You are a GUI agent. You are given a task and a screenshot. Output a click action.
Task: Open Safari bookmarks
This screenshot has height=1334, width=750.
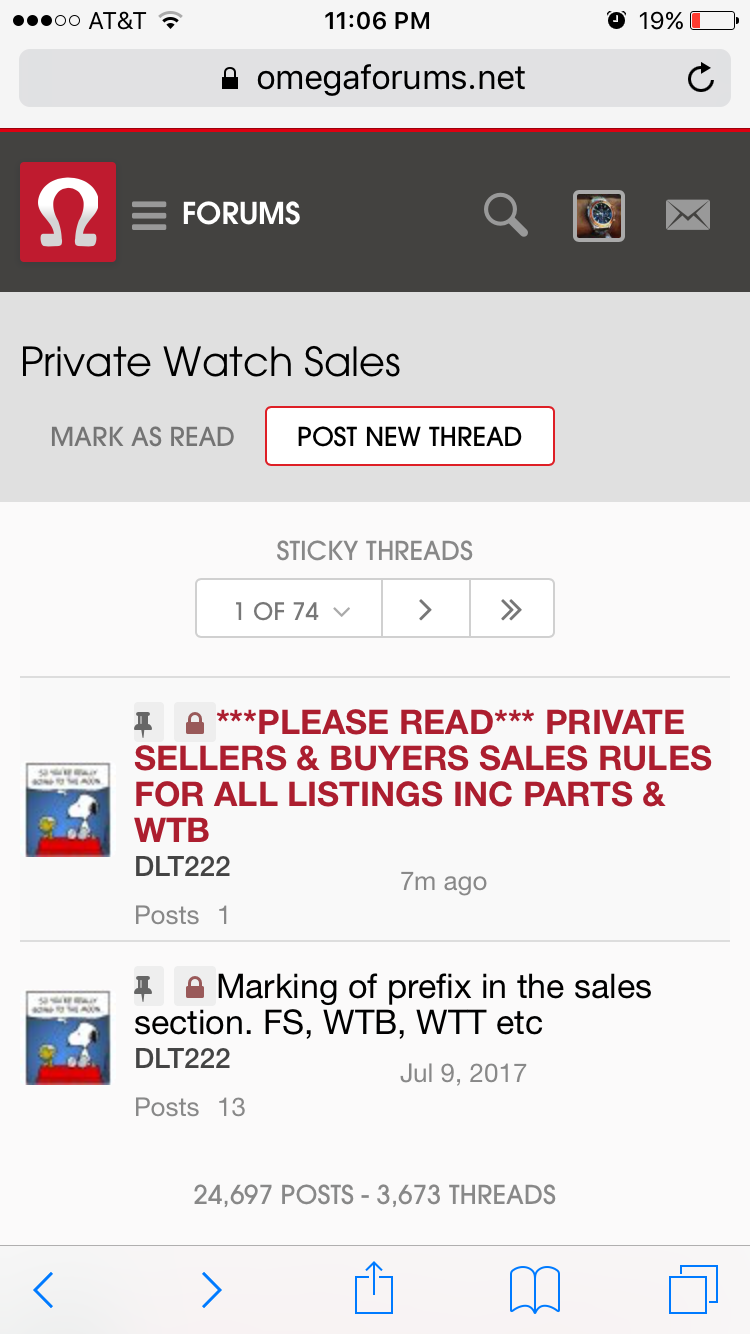535,1290
